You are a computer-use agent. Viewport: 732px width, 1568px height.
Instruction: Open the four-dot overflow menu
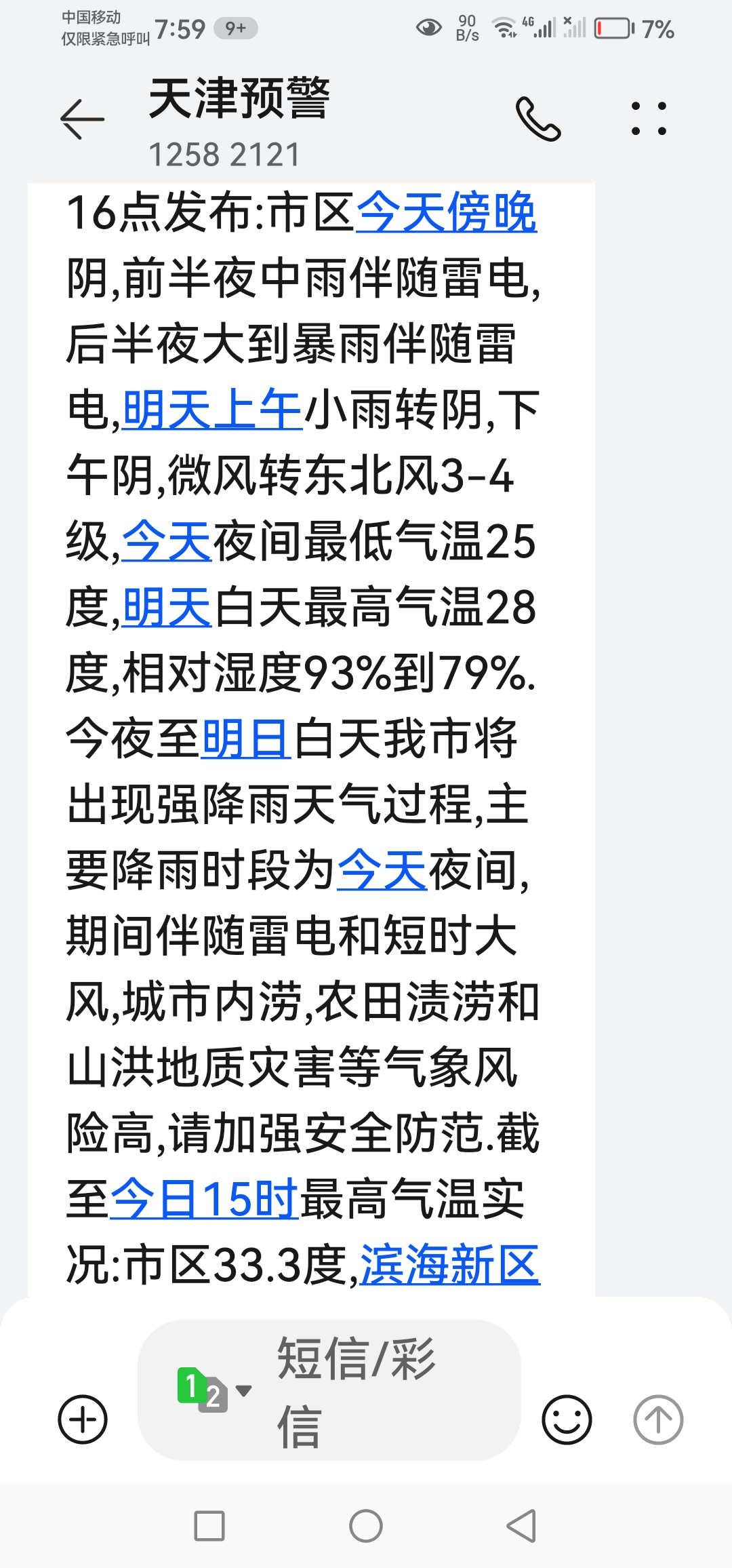pyautogui.click(x=649, y=119)
